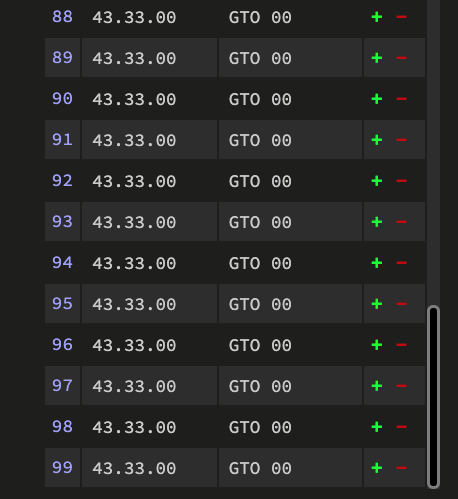Remove row 97 using the red minus
Screen dimensions: 458x499
pos(401,386)
